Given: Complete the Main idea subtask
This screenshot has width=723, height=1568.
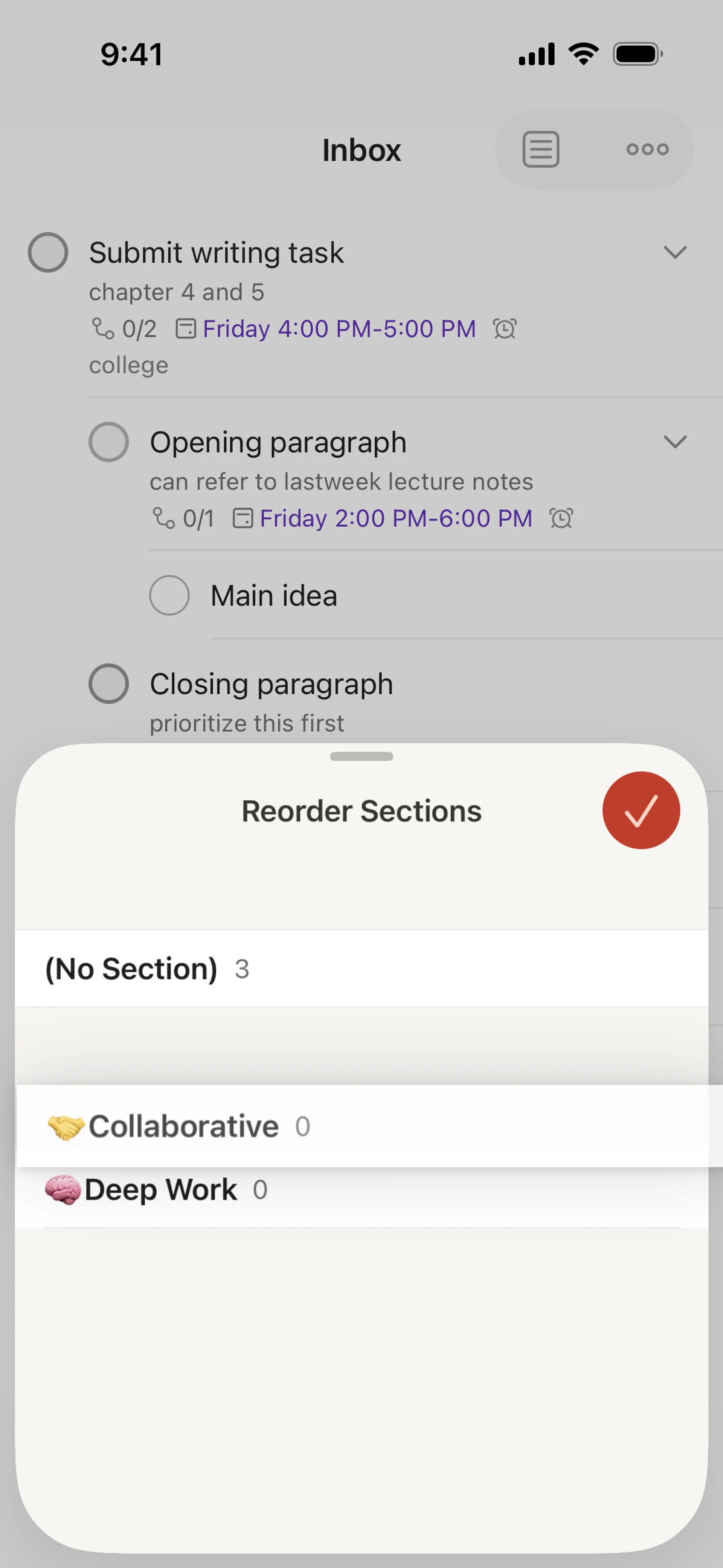Looking at the screenshot, I should (x=170, y=595).
